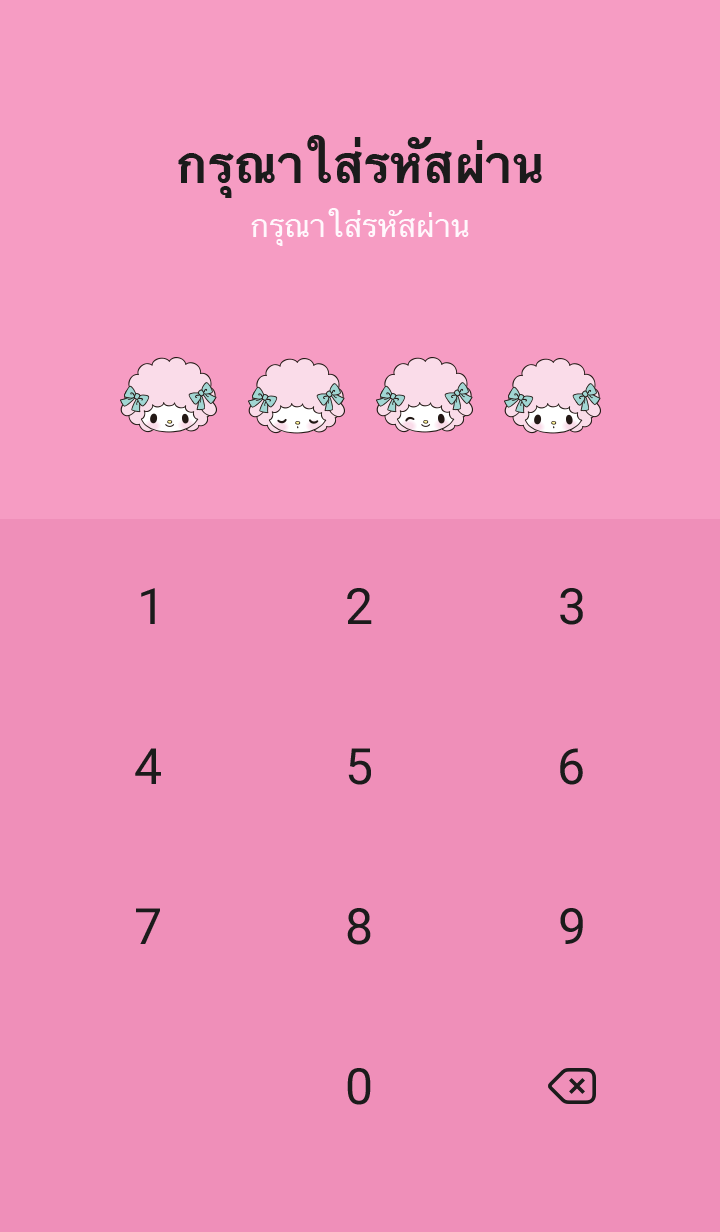Image resolution: width=720 pixels, height=1232 pixels.
Task: Tap the number 0 key
Action: 359,1087
